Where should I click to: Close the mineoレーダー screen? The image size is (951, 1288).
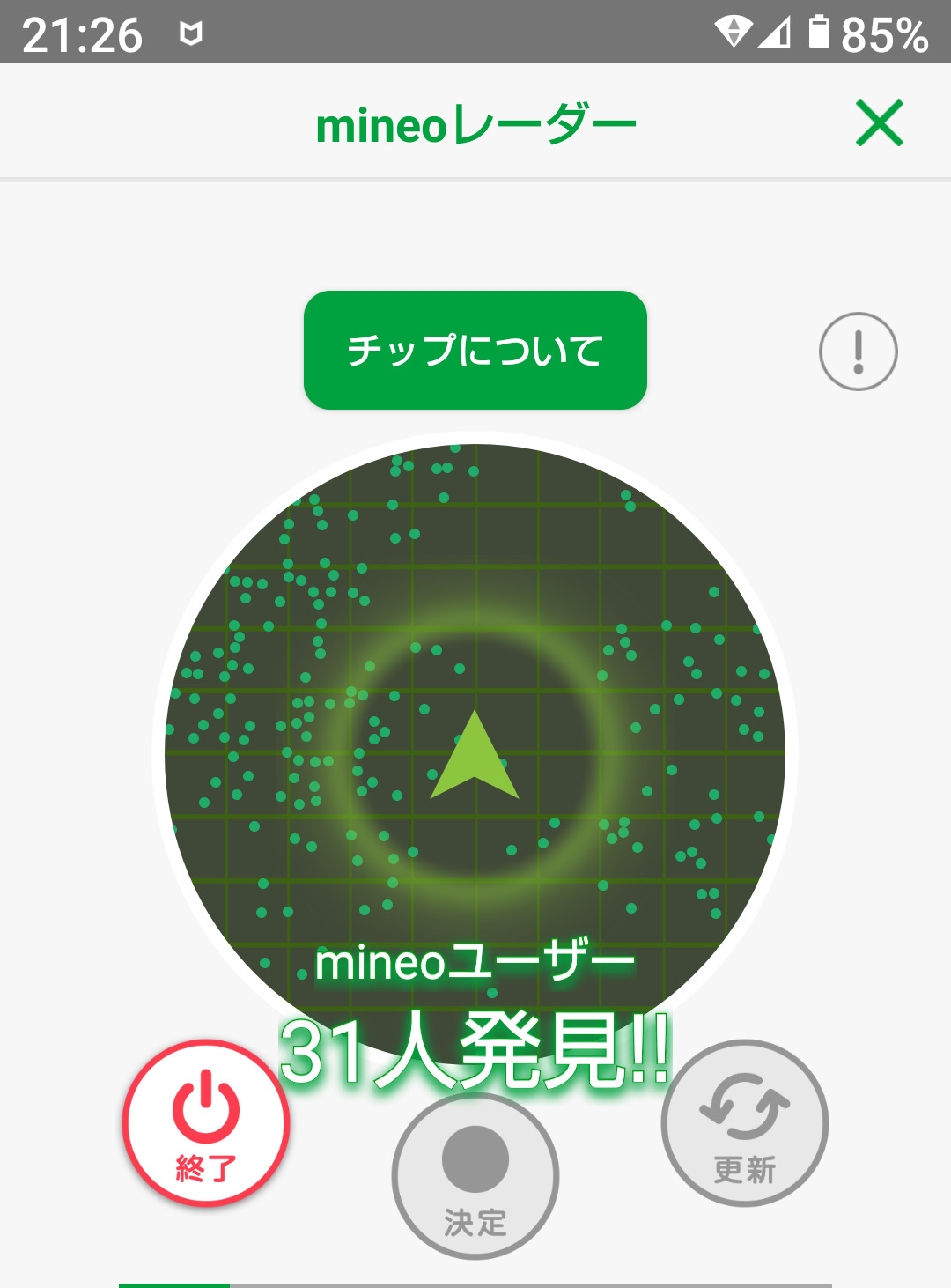pos(879,122)
